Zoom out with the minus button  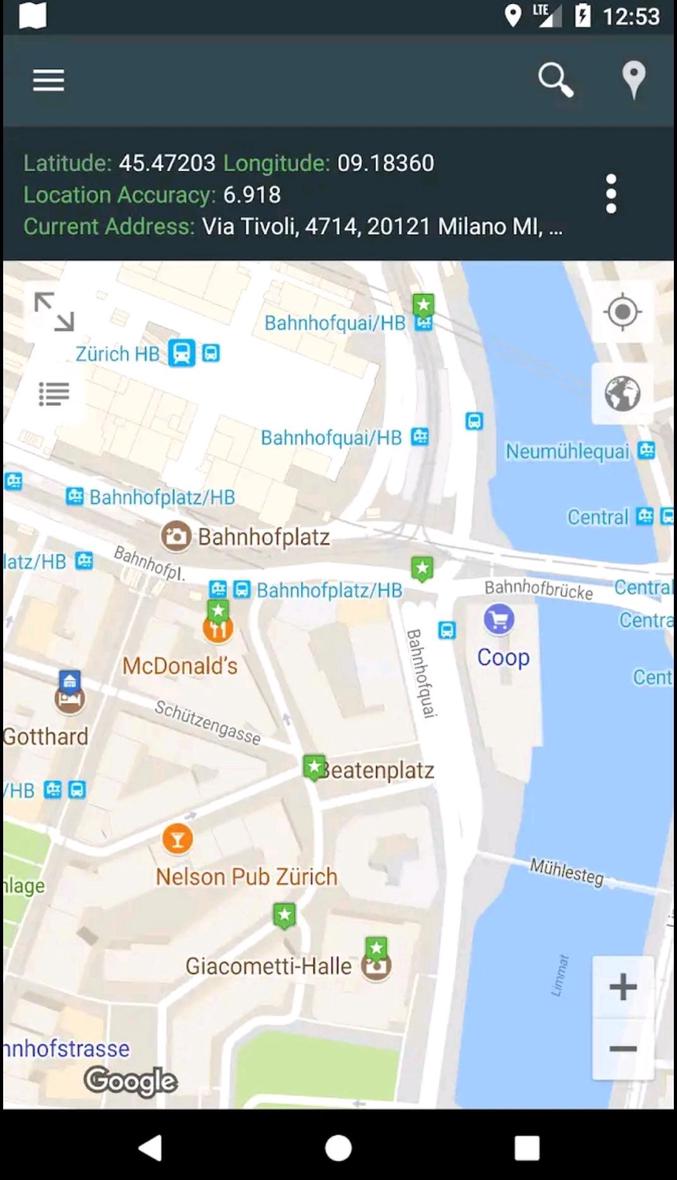(622, 1048)
